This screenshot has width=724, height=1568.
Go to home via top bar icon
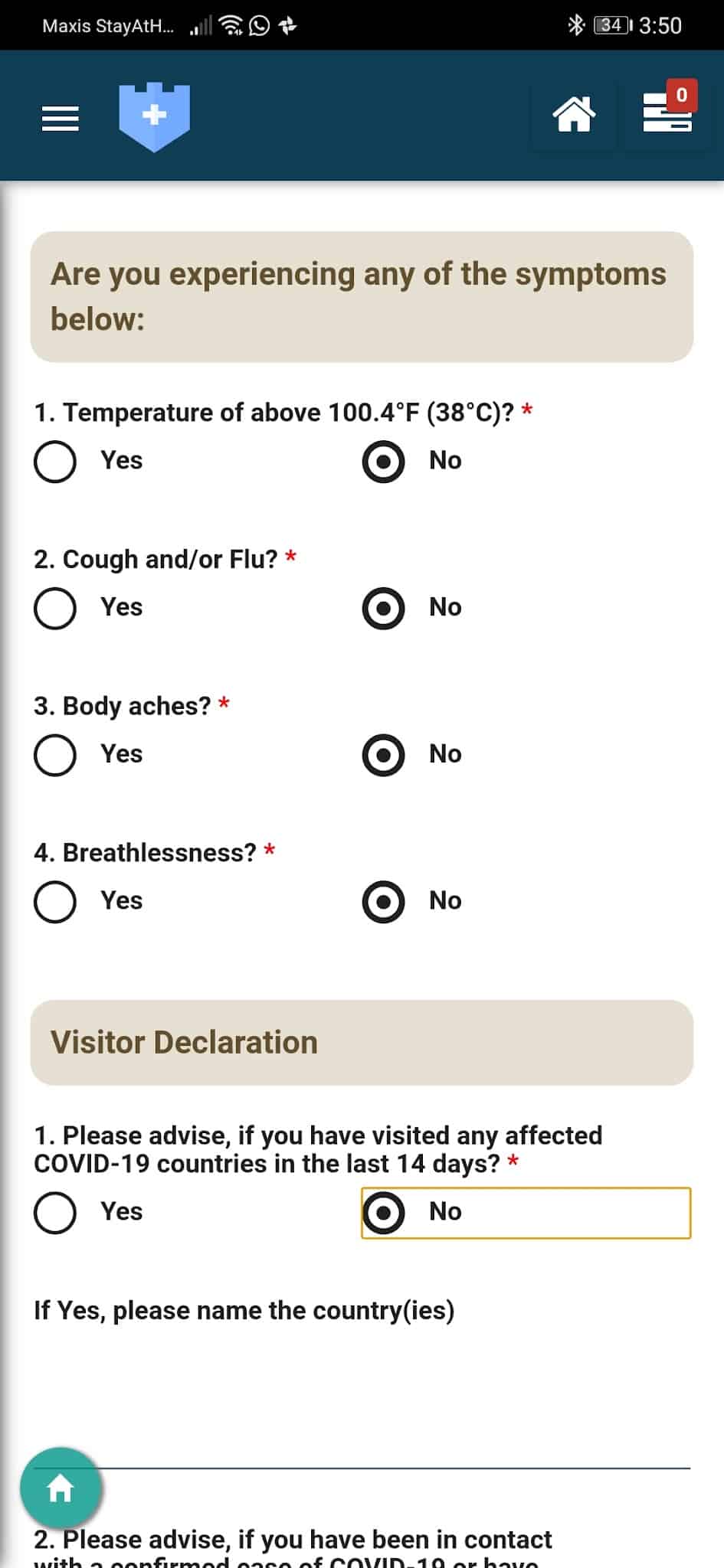pyautogui.click(x=574, y=116)
